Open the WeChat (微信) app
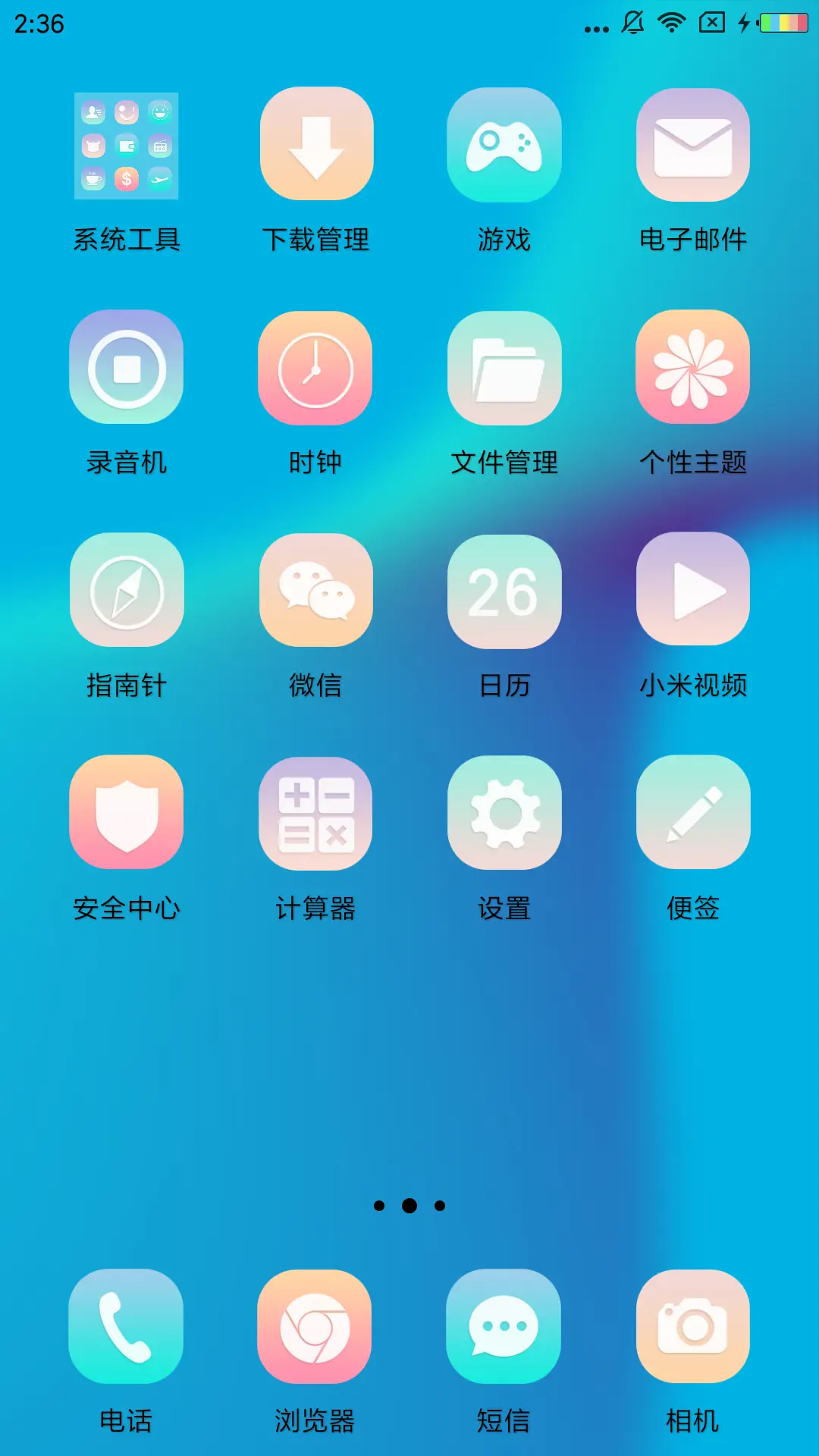The height and width of the screenshot is (1456, 819). pos(315,589)
